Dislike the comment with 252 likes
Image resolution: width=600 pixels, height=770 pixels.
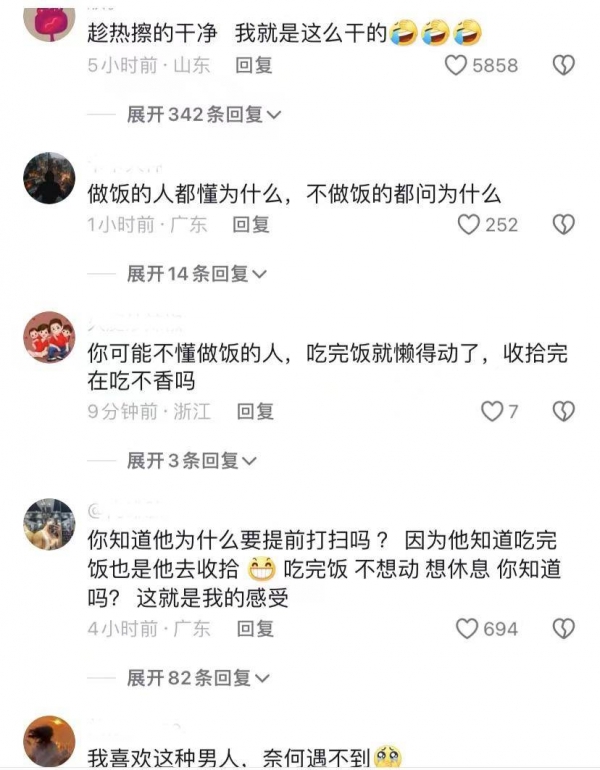click(x=564, y=225)
